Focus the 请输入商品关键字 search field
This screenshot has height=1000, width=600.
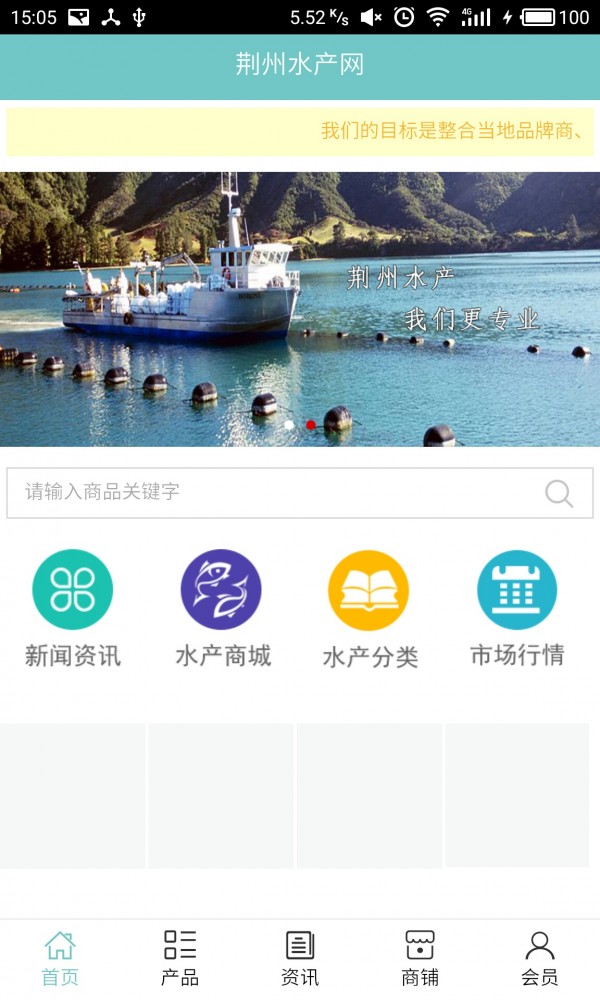pos(270,492)
